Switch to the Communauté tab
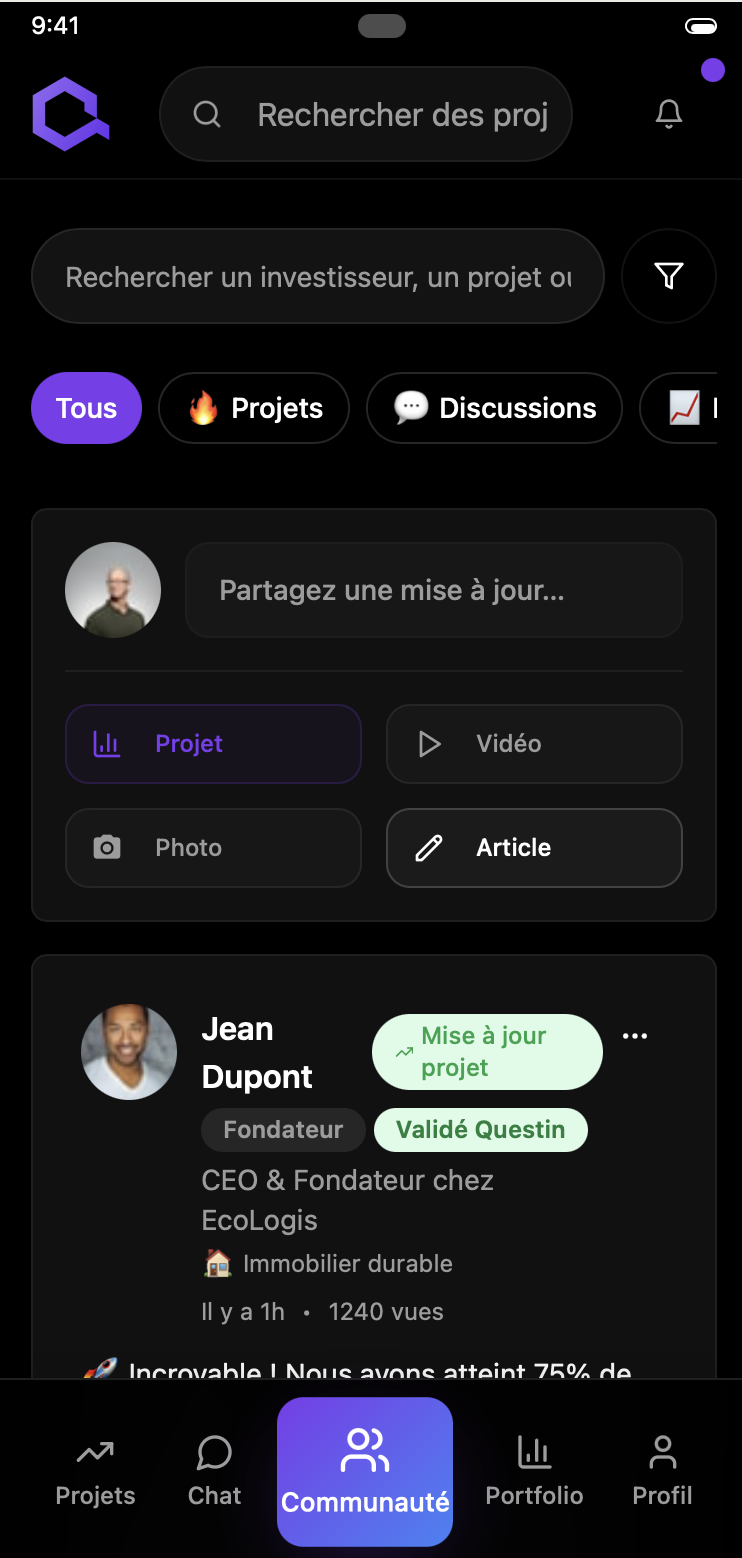Screen dimensions: 742x1558 [x=364, y=1470]
